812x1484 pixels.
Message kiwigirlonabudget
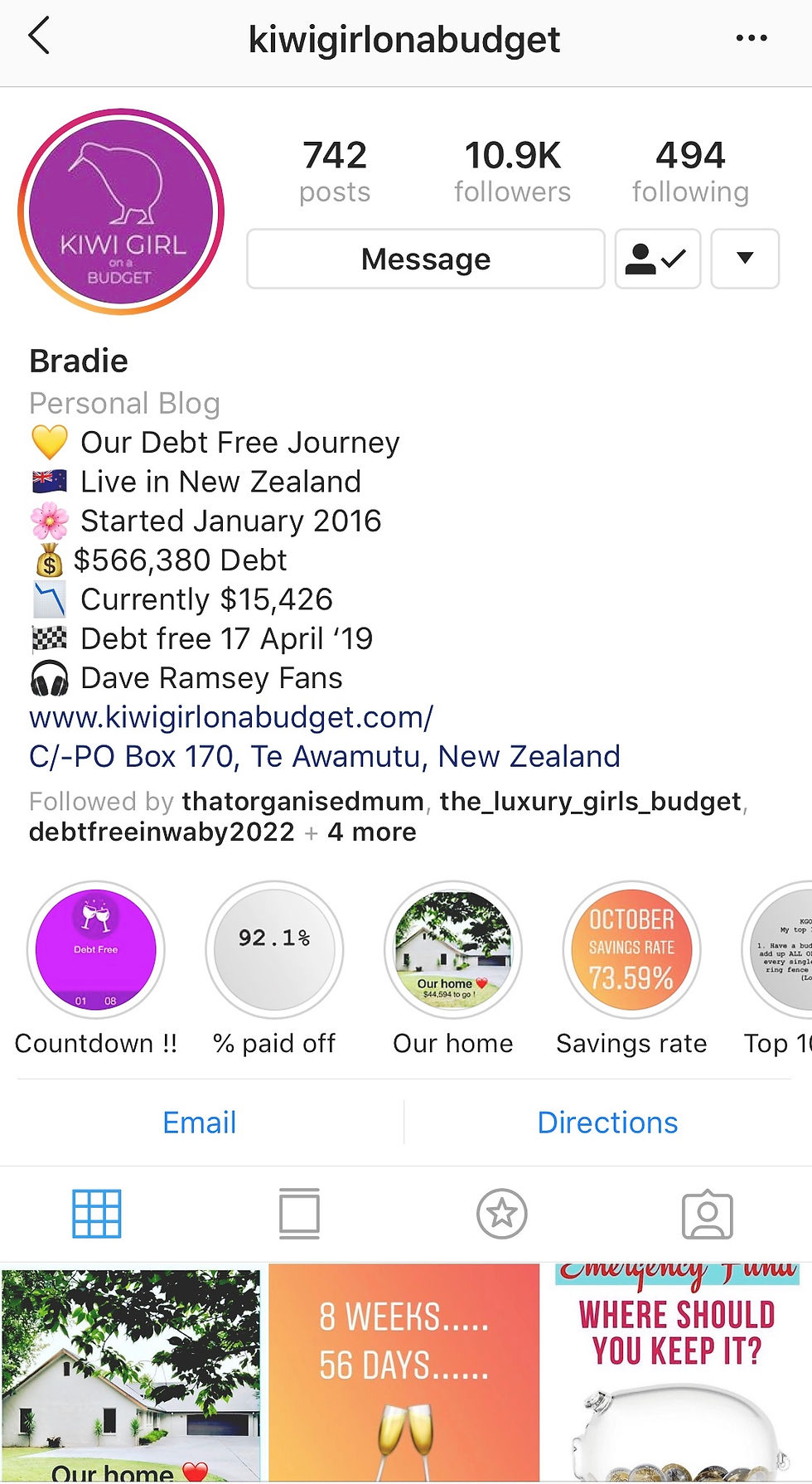425,259
